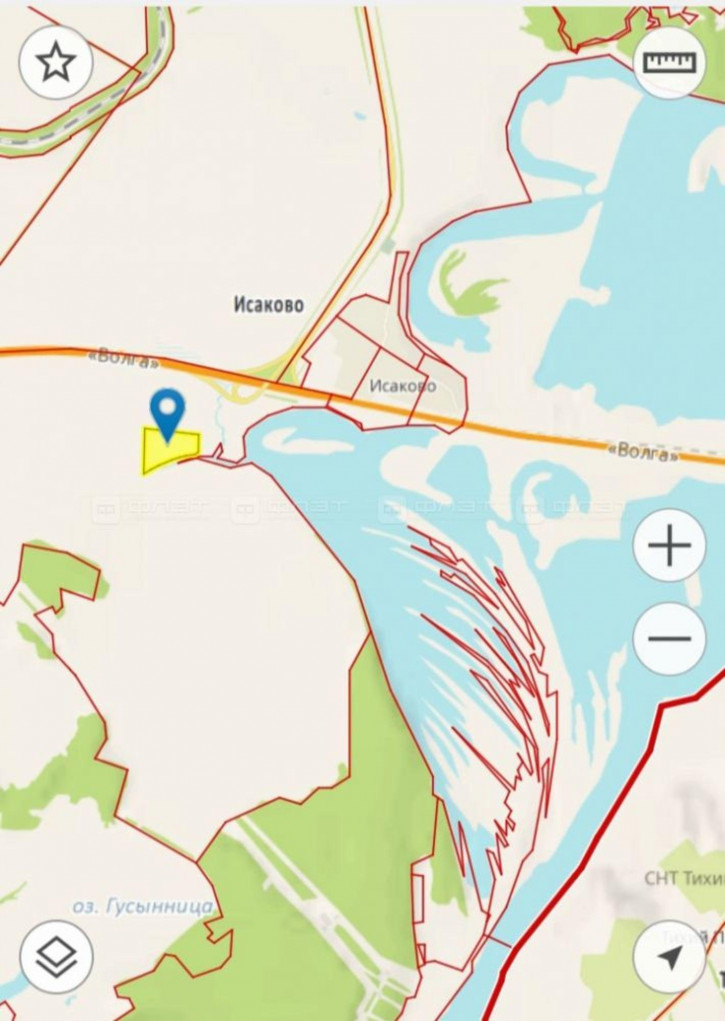
Task: Tap the star favorites button
Action: click(x=56, y=62)
